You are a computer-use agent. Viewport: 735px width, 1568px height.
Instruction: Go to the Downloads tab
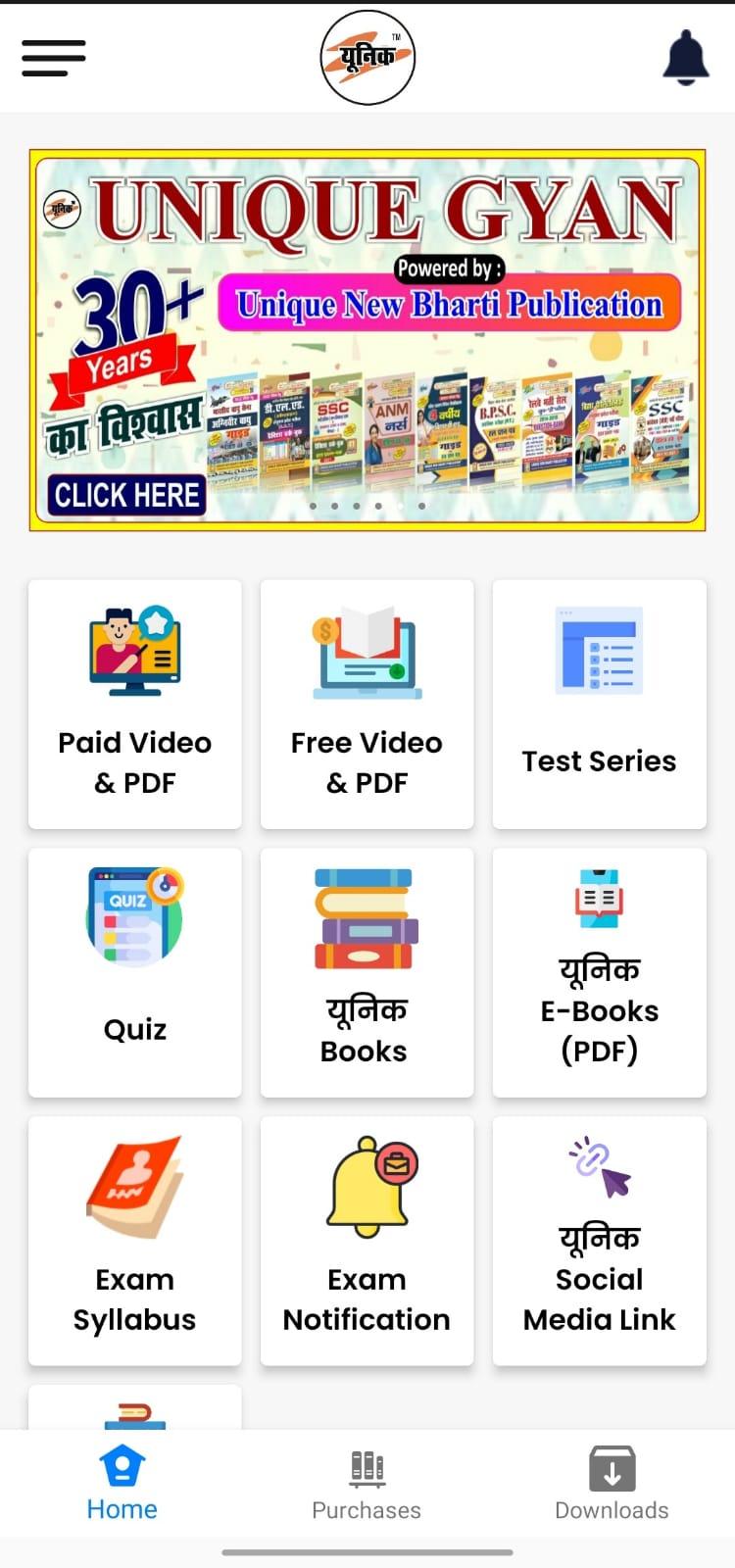click(612, 1484)
